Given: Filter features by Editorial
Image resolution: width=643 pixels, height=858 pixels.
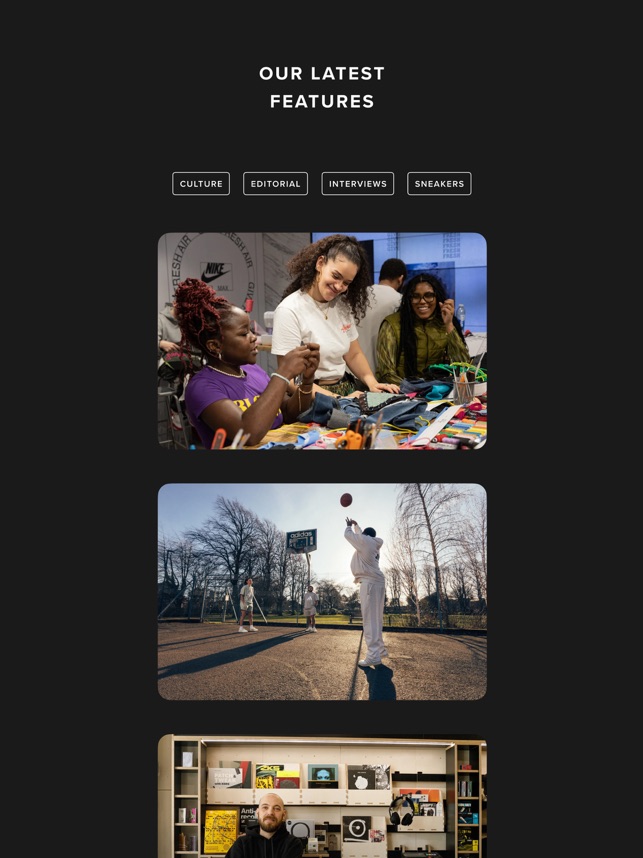Looking at the screenshot, I should (275, 184).
